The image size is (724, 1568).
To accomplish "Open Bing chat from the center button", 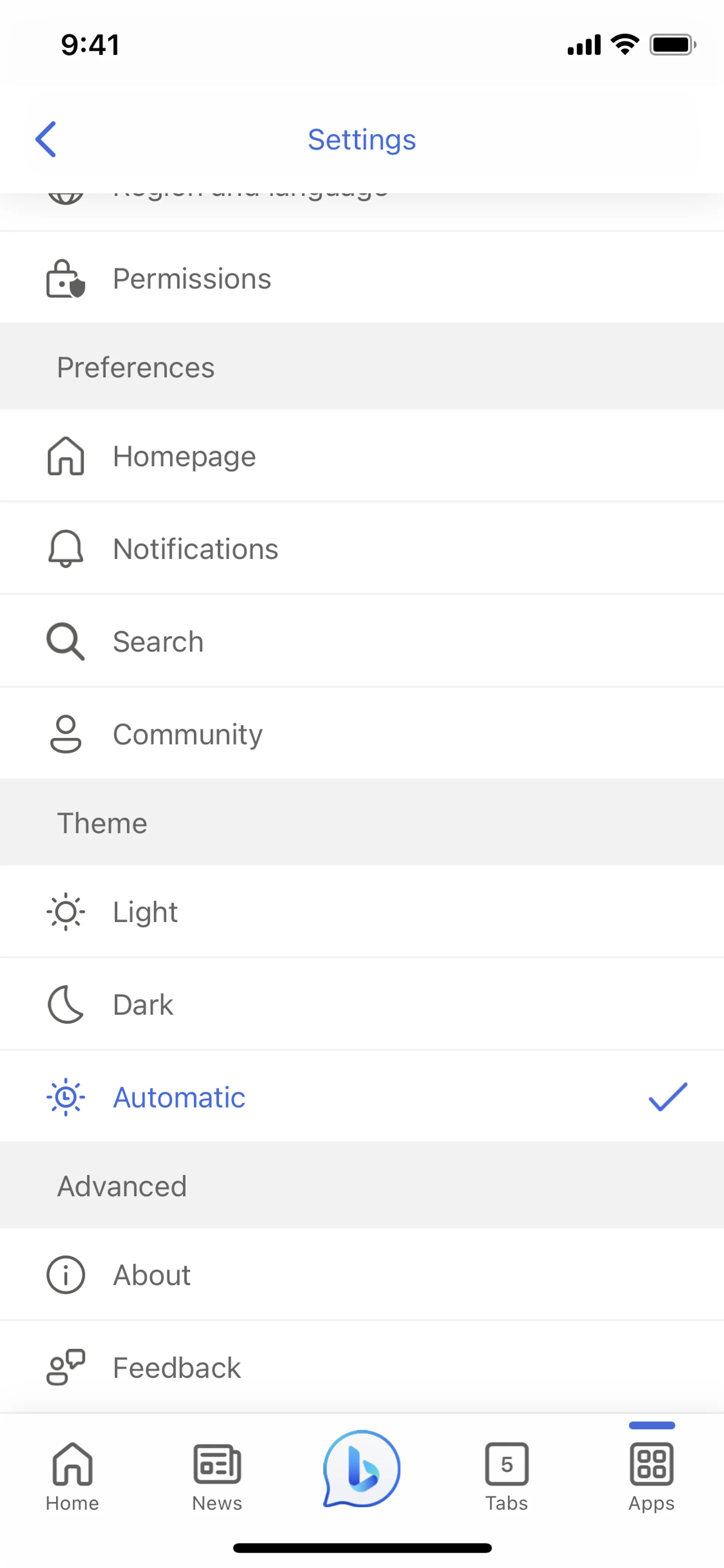I will (x=361, y=1468).
